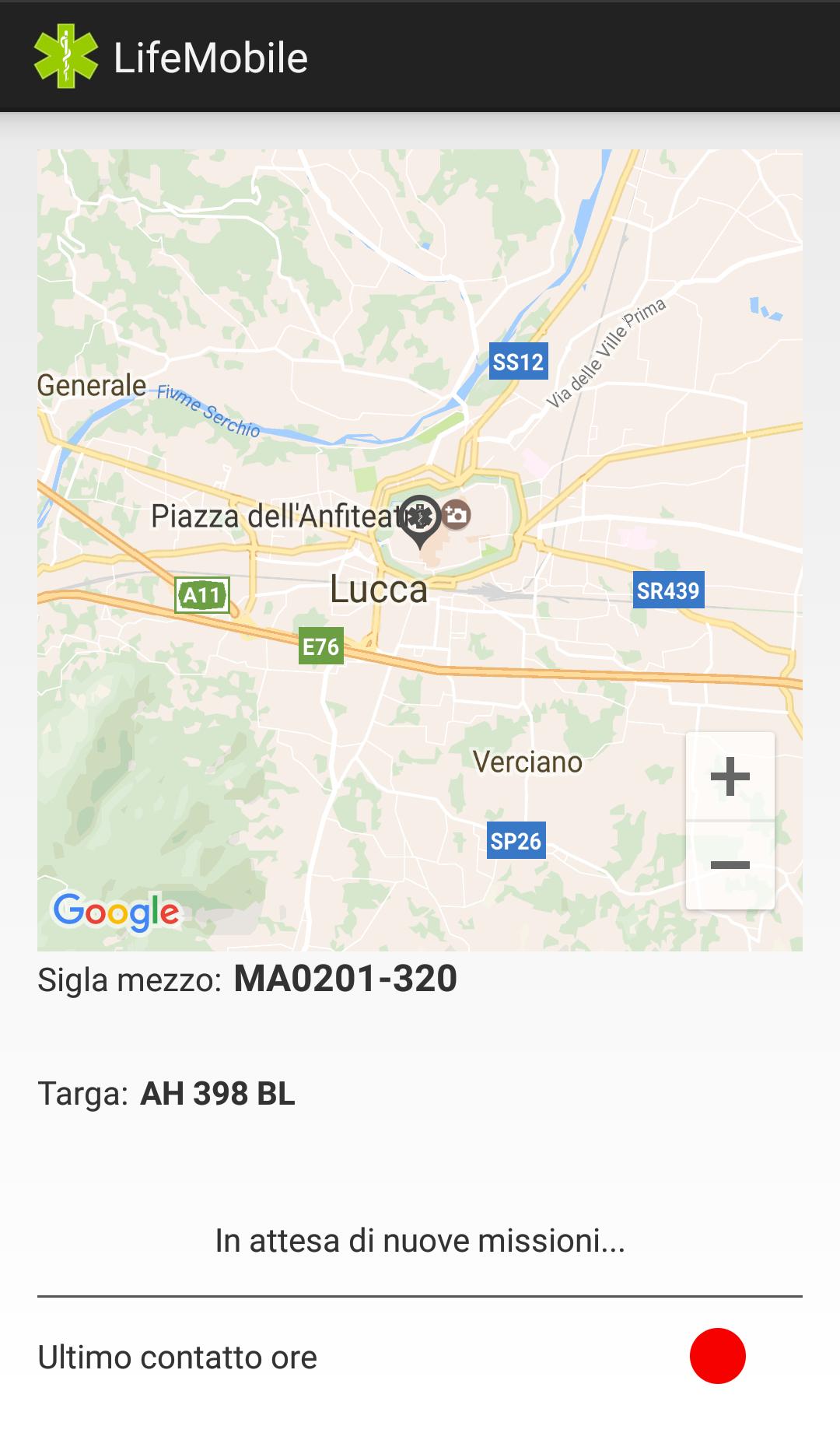Tap the Lucca city label on the map
The image size is (840, 1447).
click(379, 591)
